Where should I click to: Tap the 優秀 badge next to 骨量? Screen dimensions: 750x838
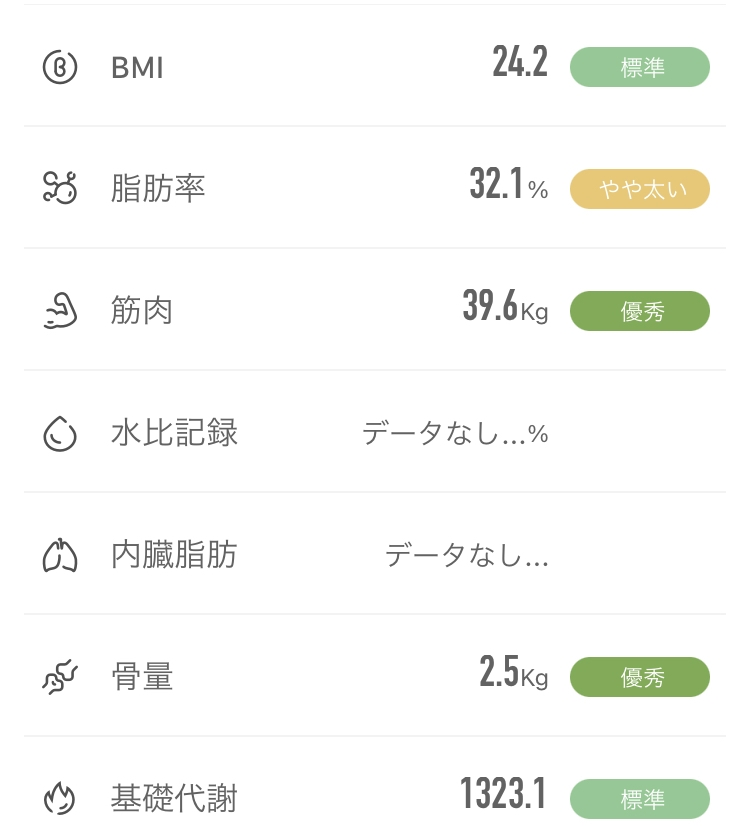640,677
